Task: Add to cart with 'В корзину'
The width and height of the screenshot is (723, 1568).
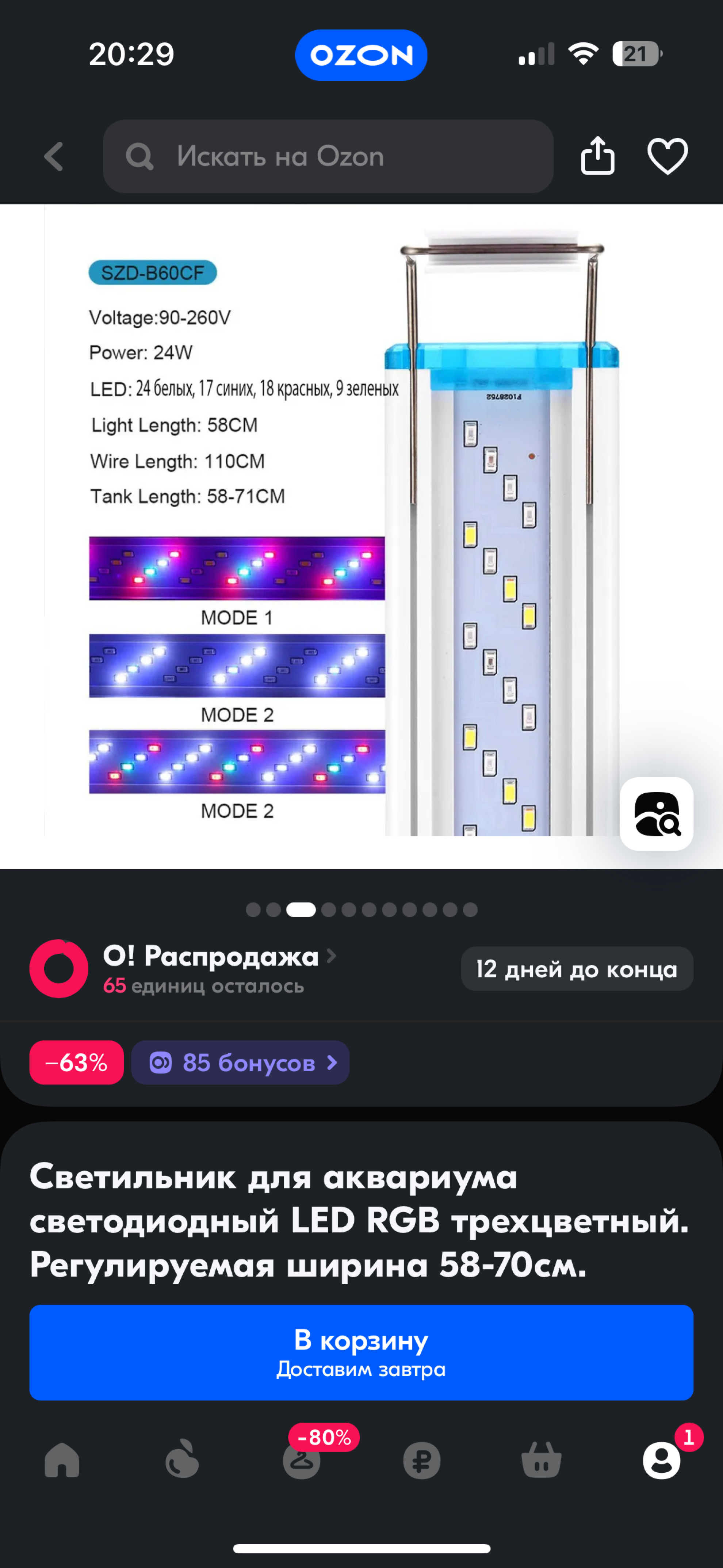Action: tap(361, 1353)
